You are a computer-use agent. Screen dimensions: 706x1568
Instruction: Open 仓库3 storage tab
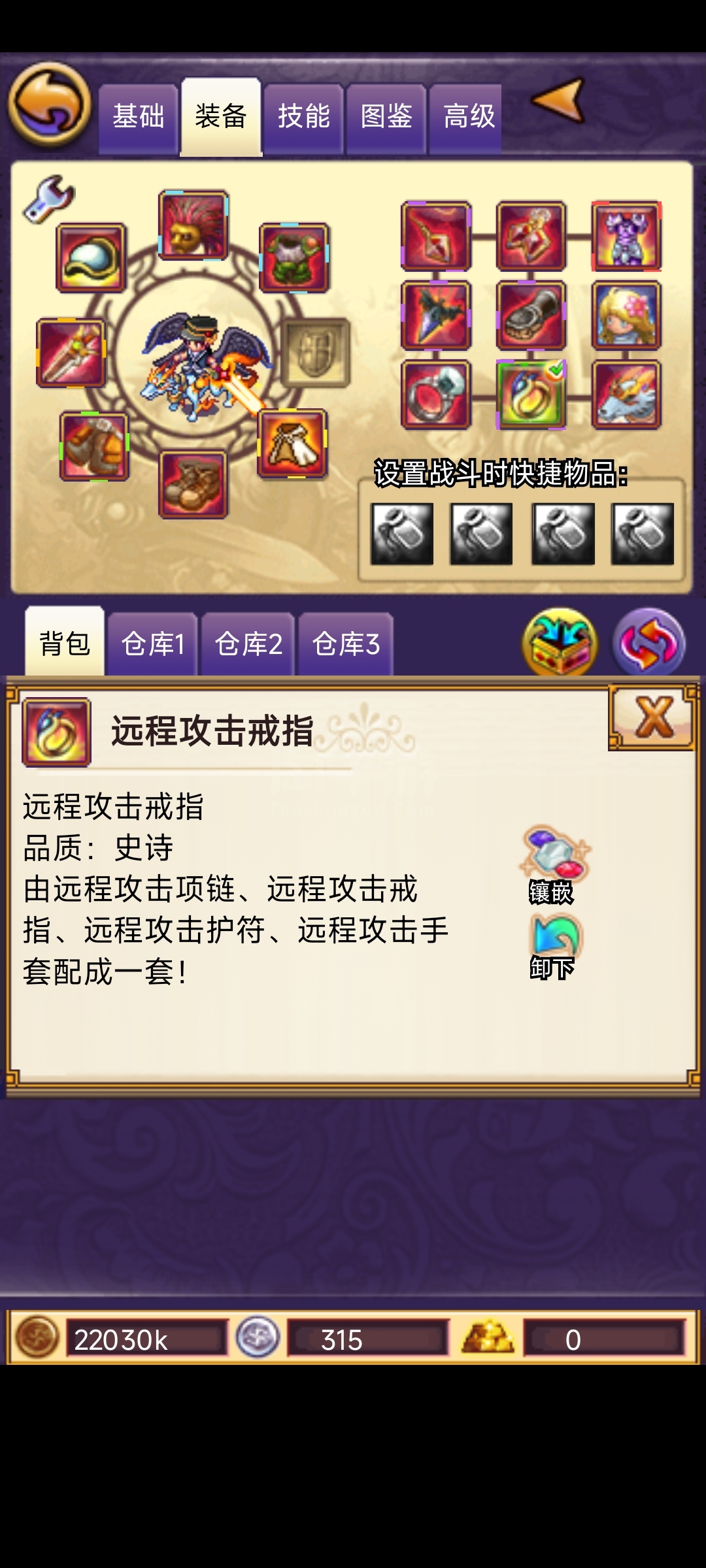pyautogui.click(x=346, y=644)
